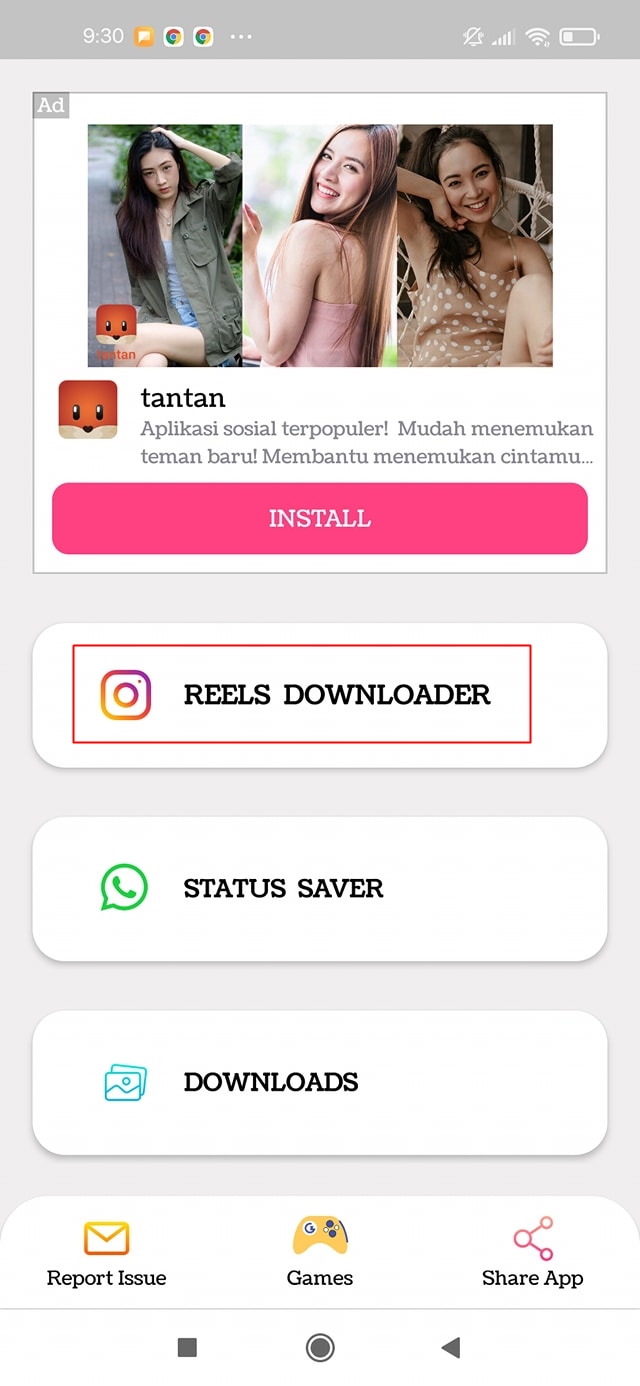The height and width of the screenshot is (1386, 640).
Task: Open the Reels Downloader
Action: 320,695
